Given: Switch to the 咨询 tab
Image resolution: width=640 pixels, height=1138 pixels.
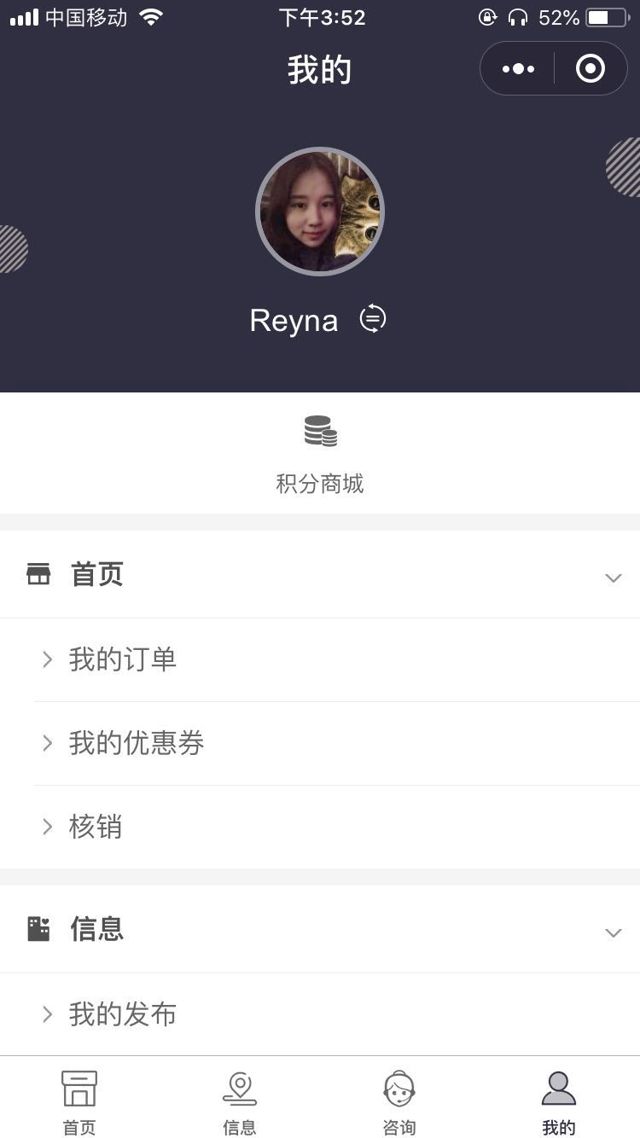Looking at the screenshot, I should [x=399, y=1101].
